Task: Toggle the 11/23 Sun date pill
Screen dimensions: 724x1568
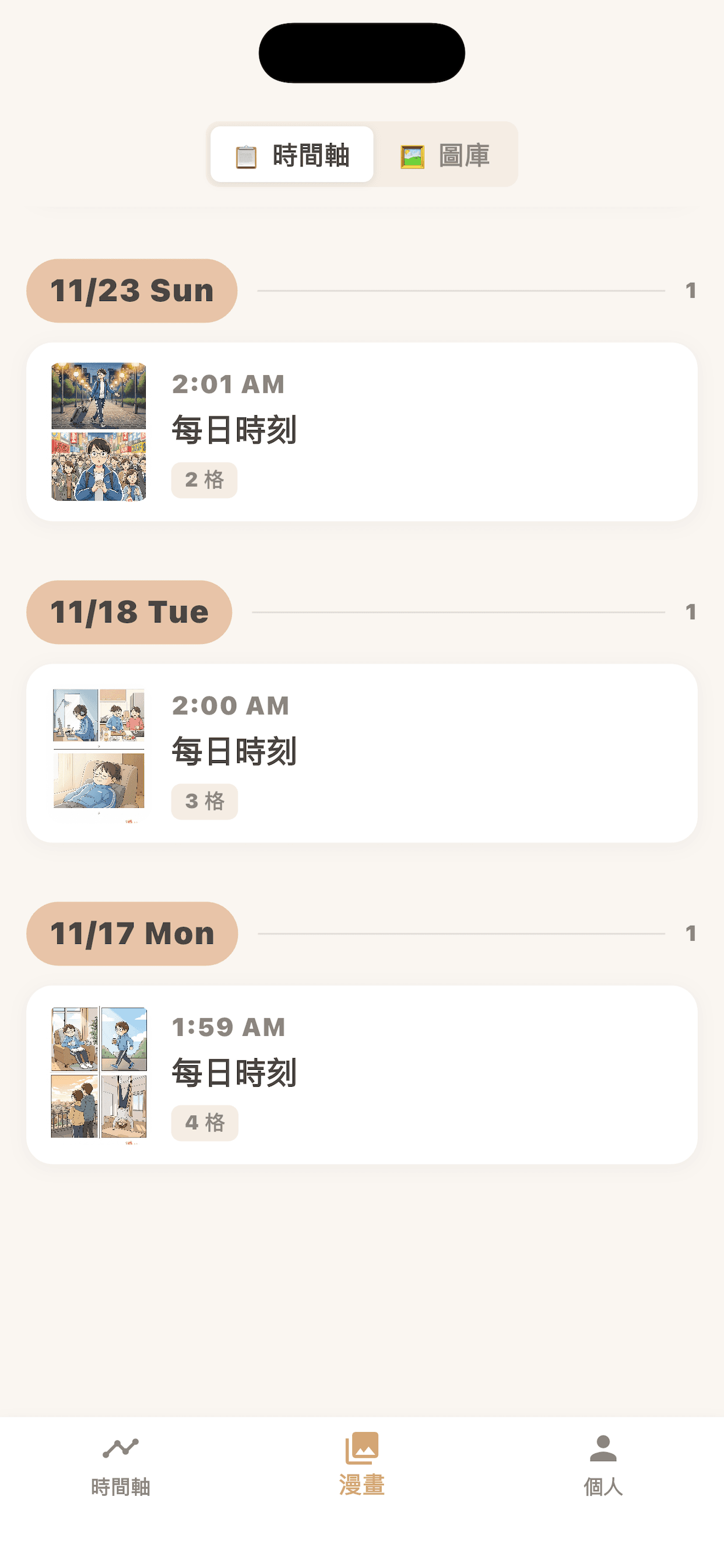Action: coord(131,290)
